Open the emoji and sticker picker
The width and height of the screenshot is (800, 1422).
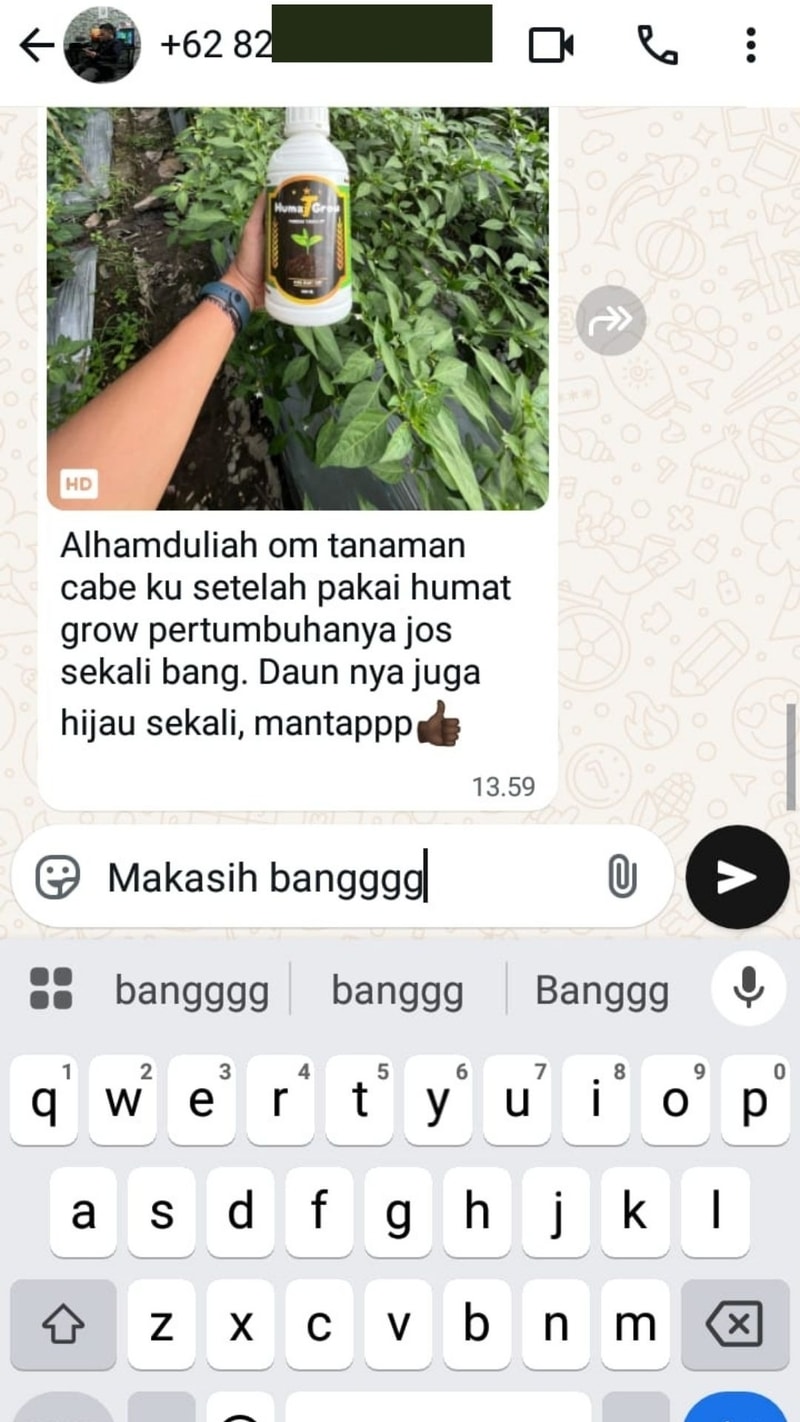pos(57,877)
